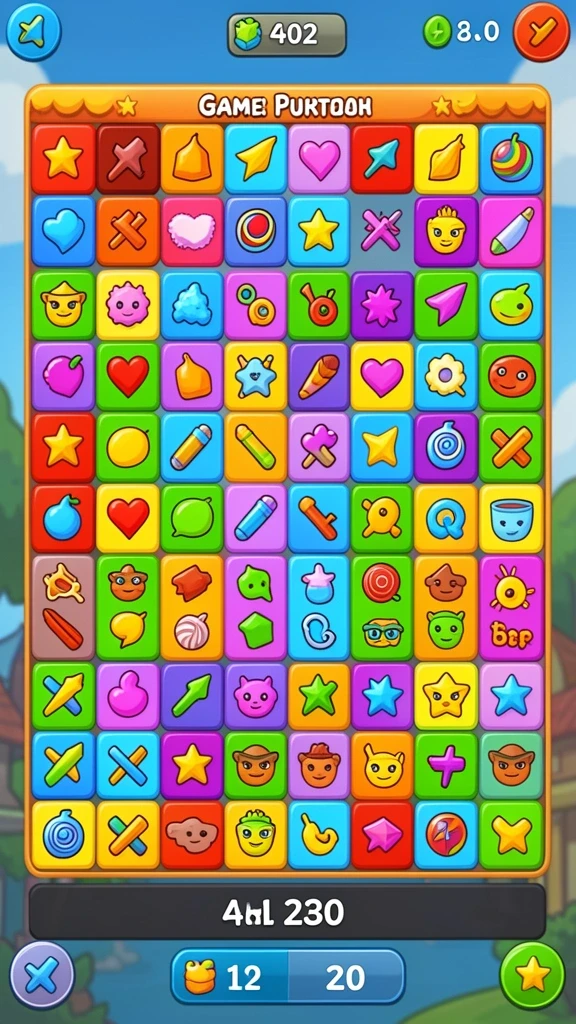Viewport: 576px width, 1024px height.
Task: Select the blue cloud tile
Action: tap(192, 304)
